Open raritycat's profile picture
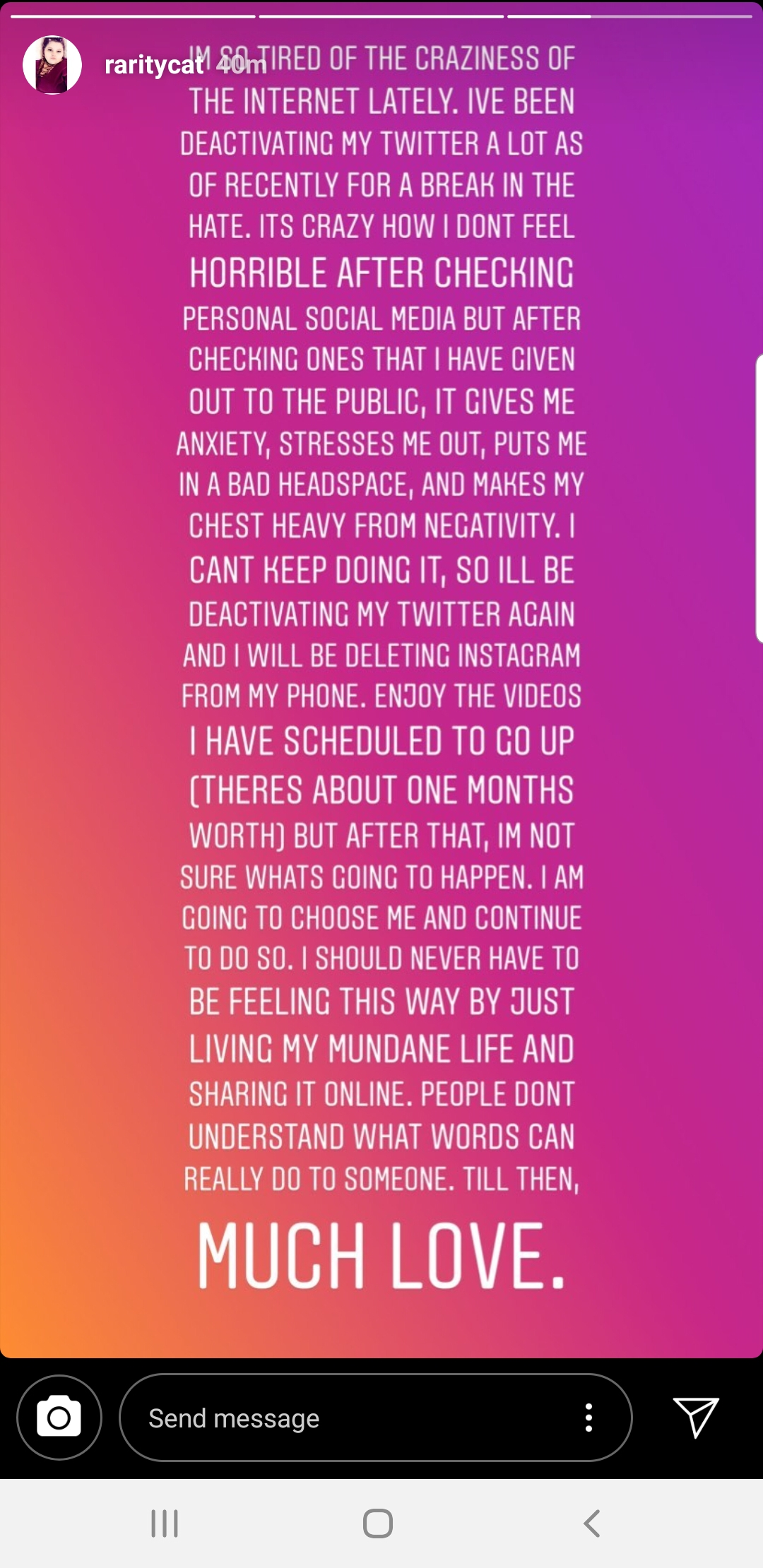The height and width of the screenshot is (1568, 763). pos(52,65)
